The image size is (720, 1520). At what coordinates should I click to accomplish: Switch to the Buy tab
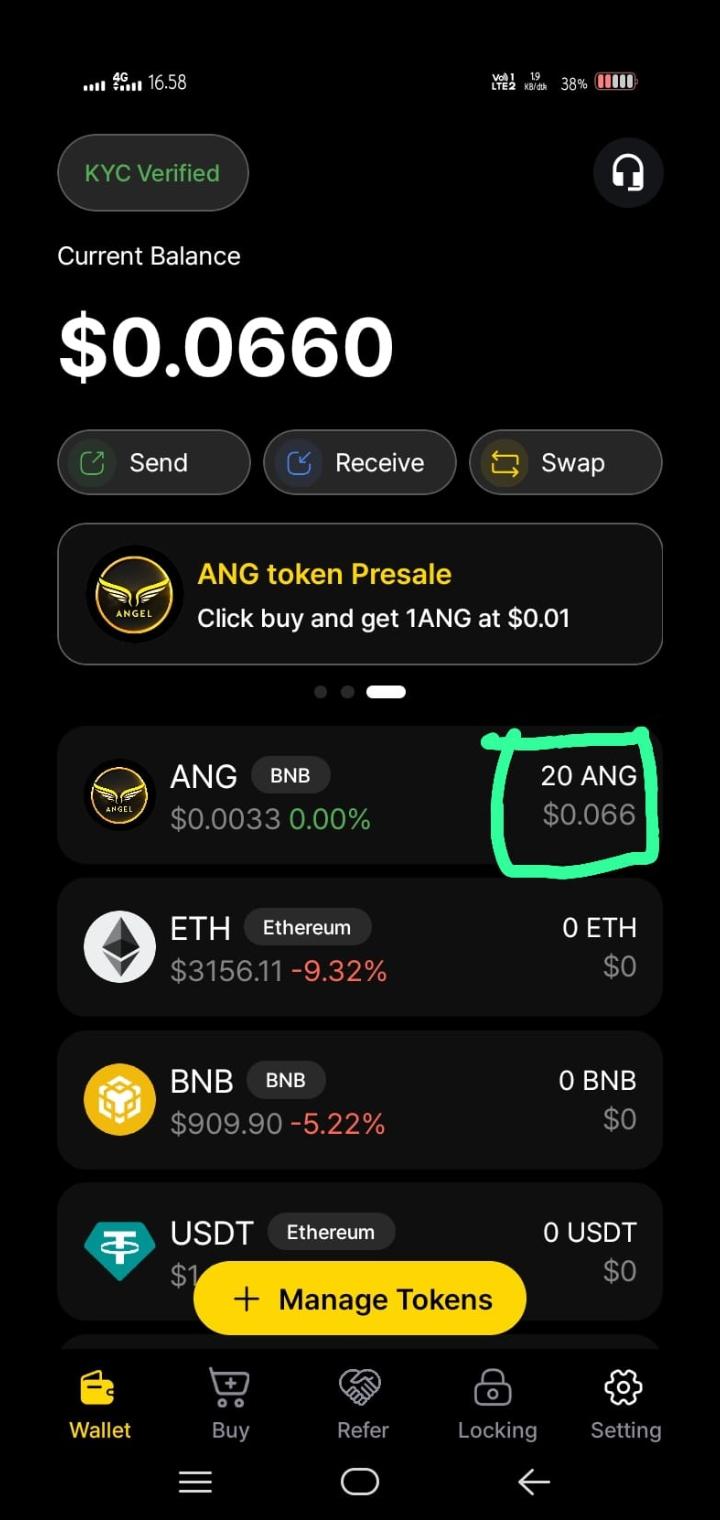(230, 1404)
